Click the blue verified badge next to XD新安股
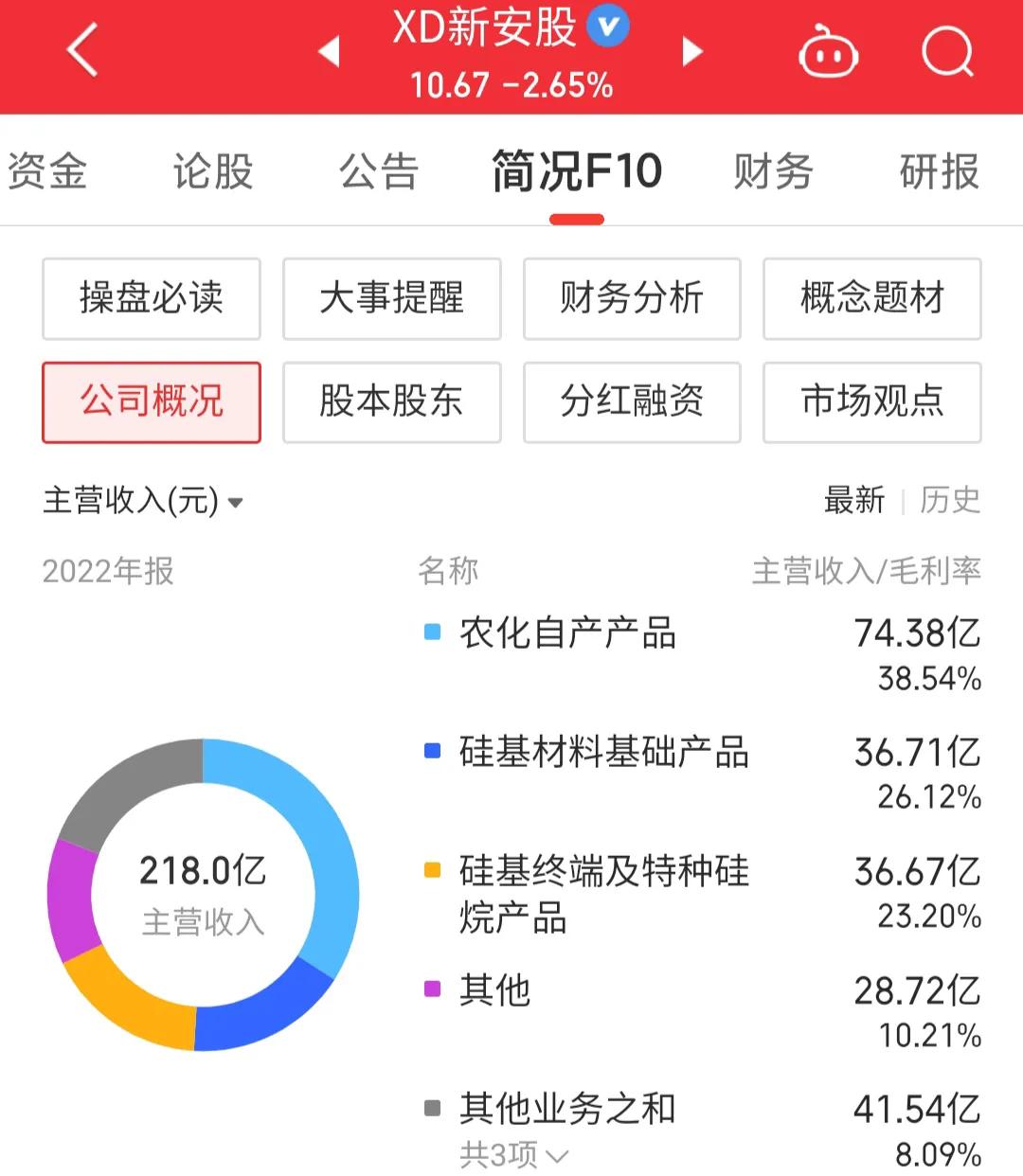The width and height of the screenshot is (1023, 1176). coord(606,27)
